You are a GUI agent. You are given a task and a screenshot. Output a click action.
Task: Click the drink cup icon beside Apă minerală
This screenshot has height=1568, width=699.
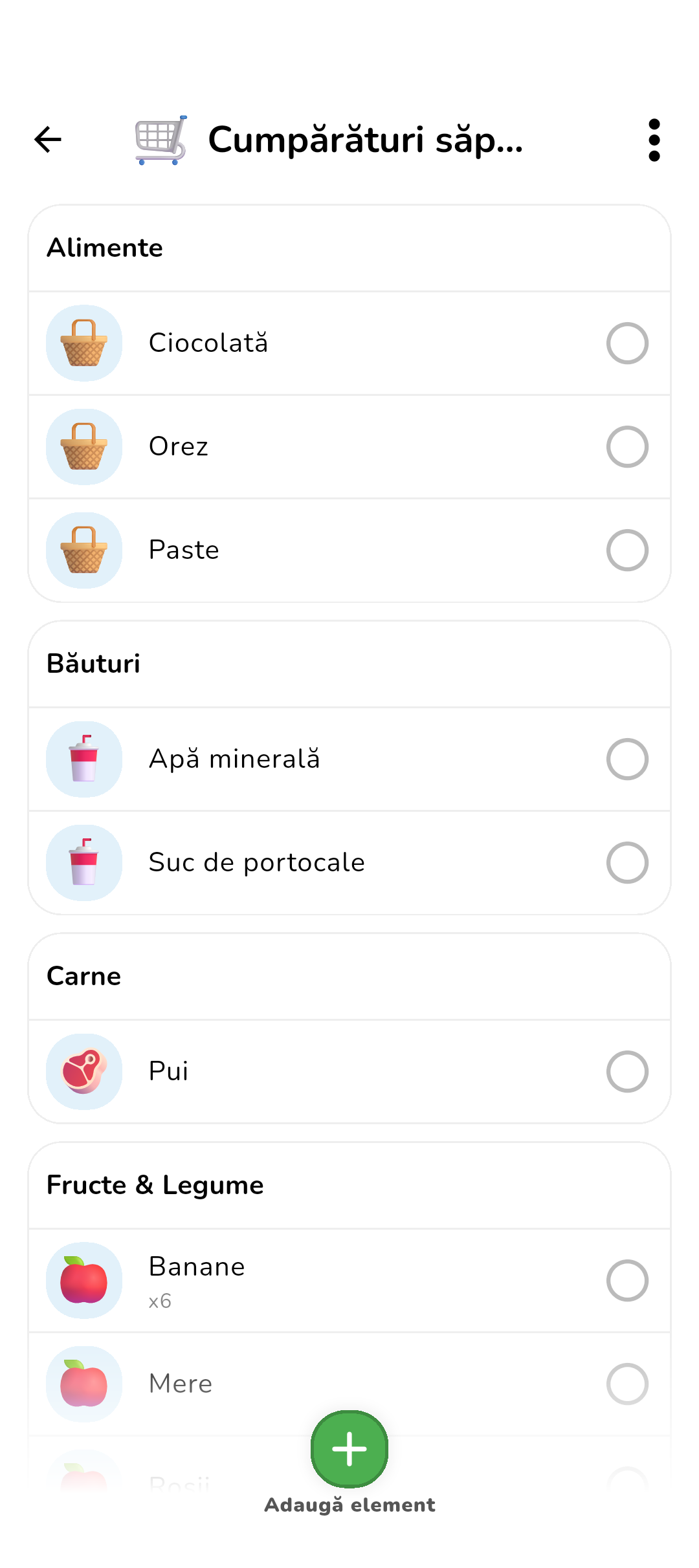84,759
